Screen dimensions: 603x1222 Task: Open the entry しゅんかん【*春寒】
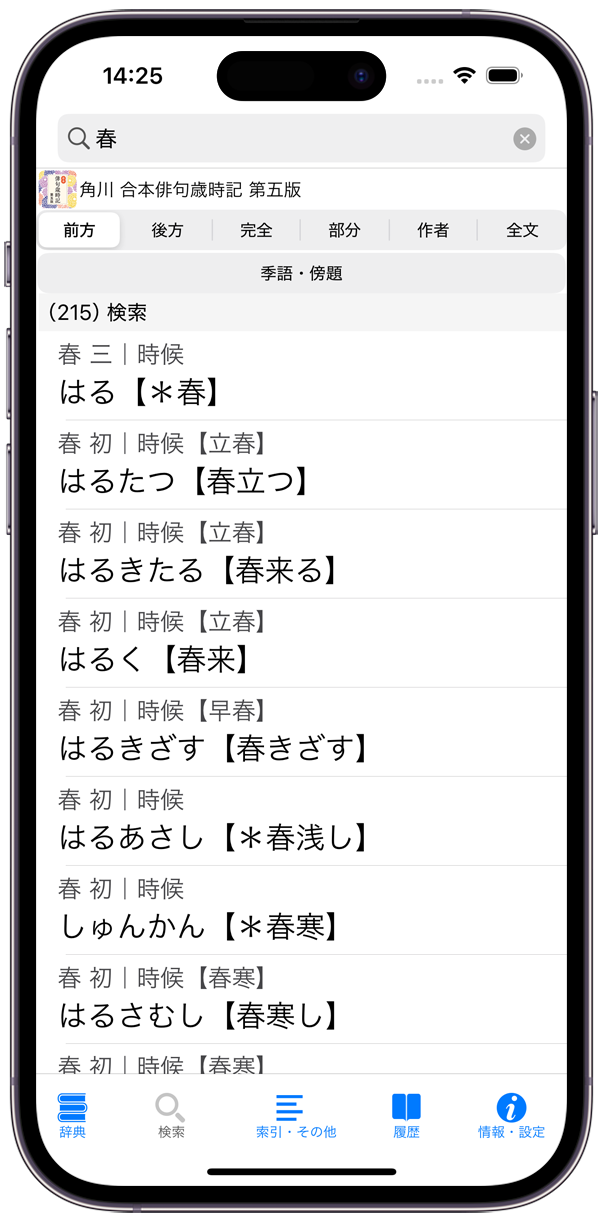300,910
